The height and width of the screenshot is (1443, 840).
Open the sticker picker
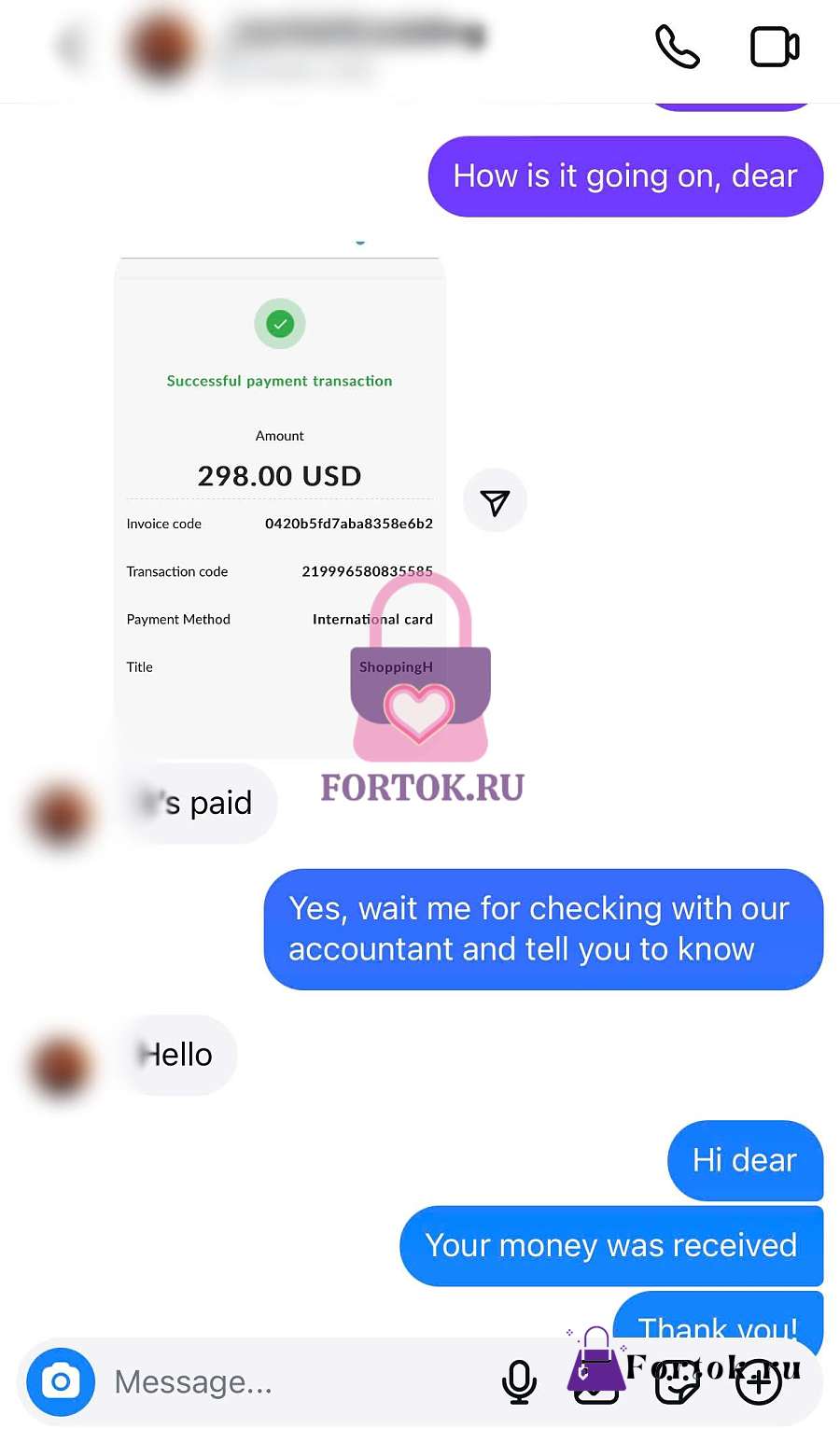(x=678, y=1381)
